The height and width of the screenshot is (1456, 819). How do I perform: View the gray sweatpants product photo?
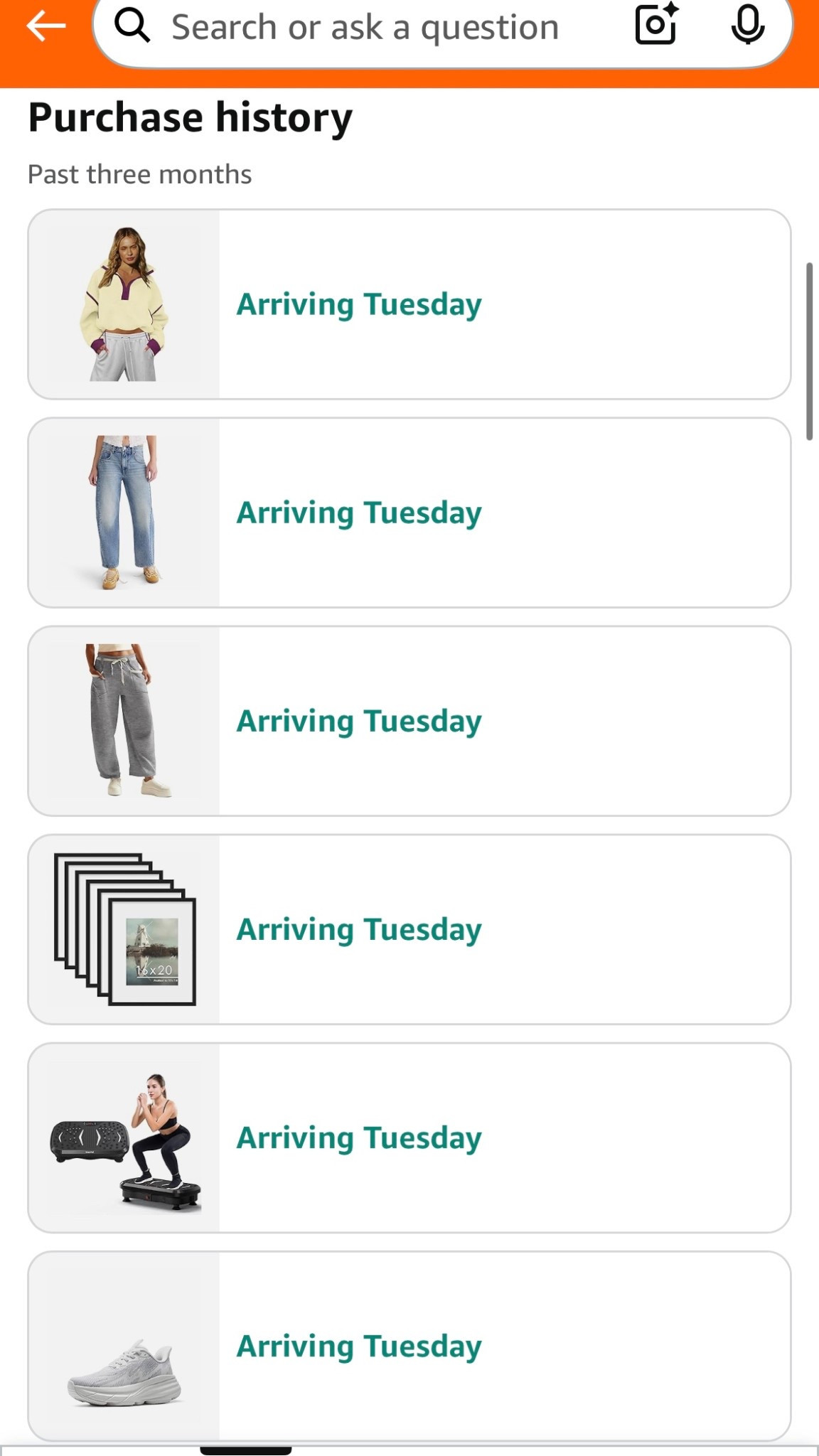click(x=124, y=719)
